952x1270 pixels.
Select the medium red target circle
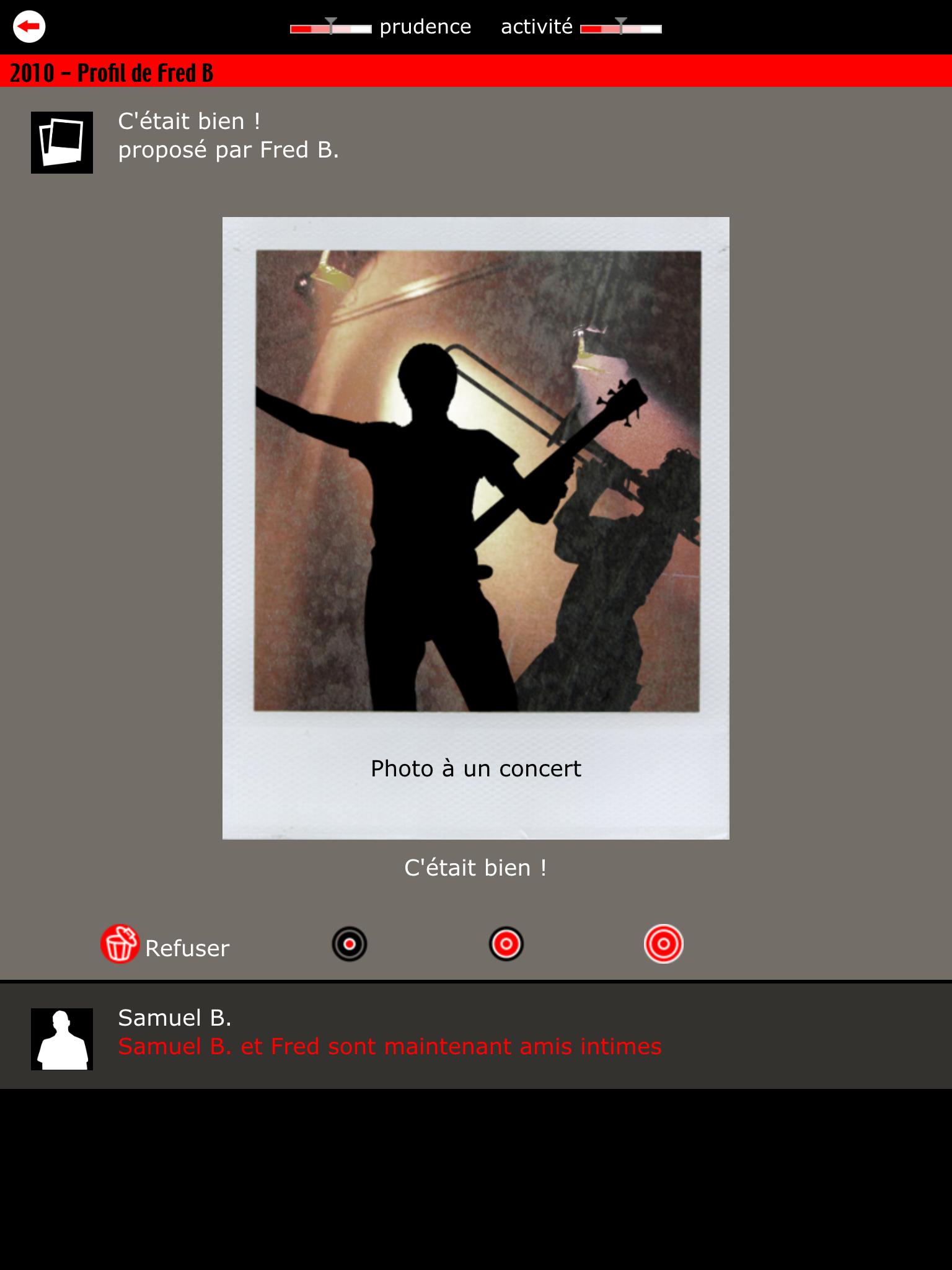click(x=506, y=944)
